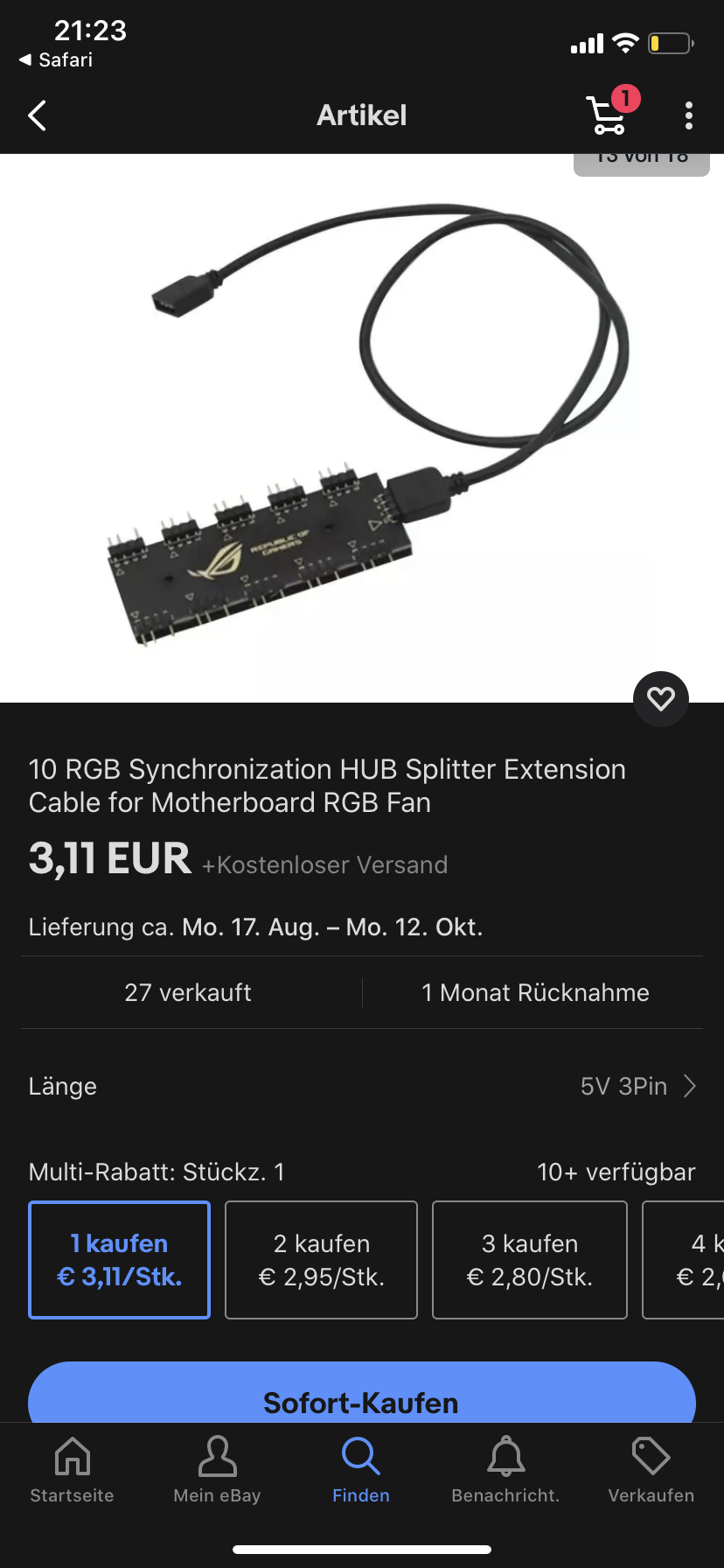Open the Mein eBay tab
This screenshot has width=724, height=1568.
pos(217,1470)
